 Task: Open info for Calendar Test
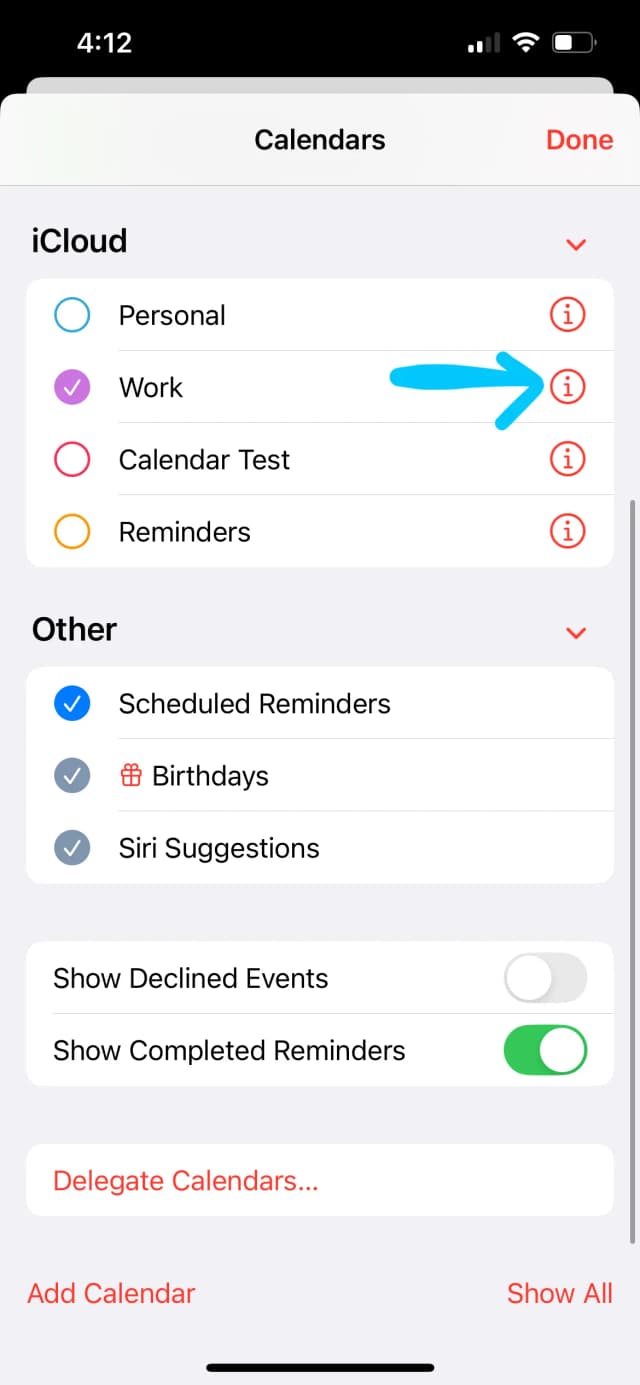tap(567, 459)
